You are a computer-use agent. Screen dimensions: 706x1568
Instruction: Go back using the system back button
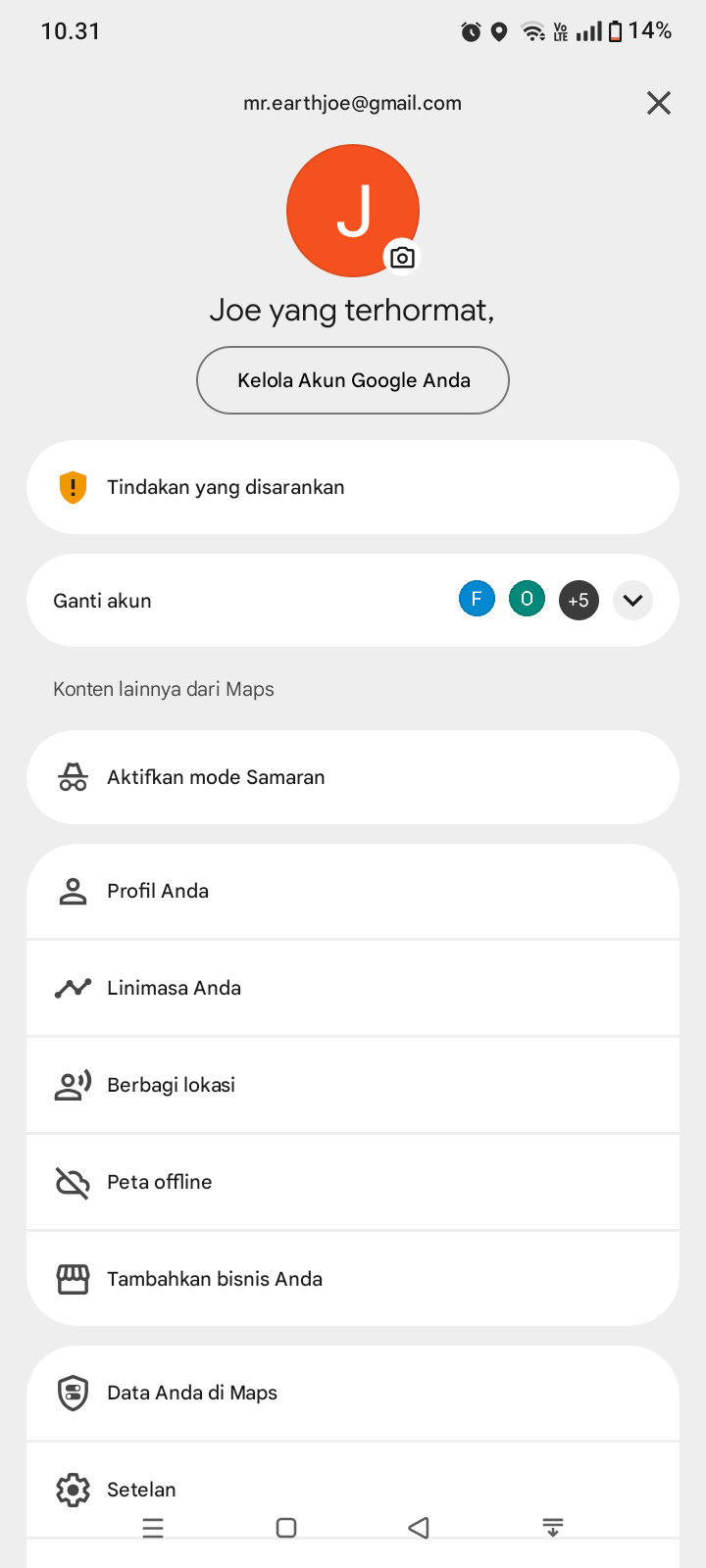pos(419,1528)
